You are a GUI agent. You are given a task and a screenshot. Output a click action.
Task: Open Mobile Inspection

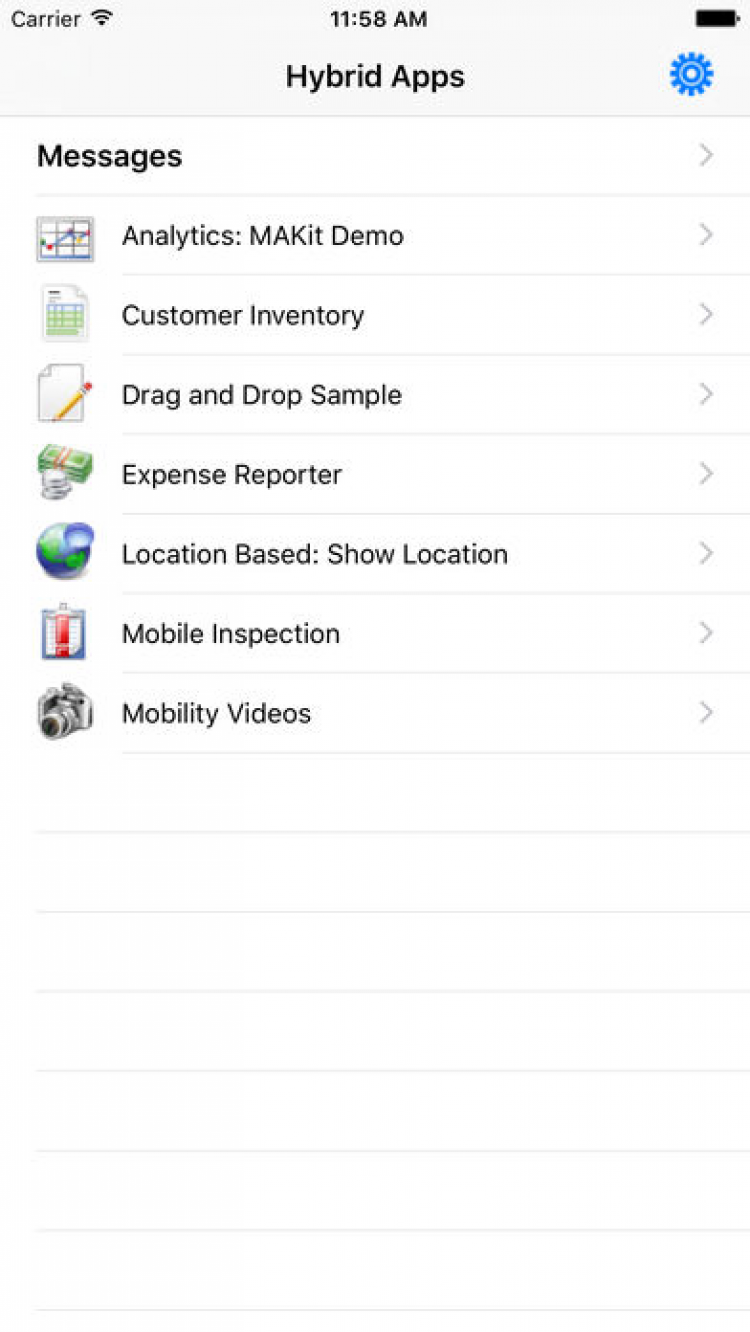tap(230, 634)
